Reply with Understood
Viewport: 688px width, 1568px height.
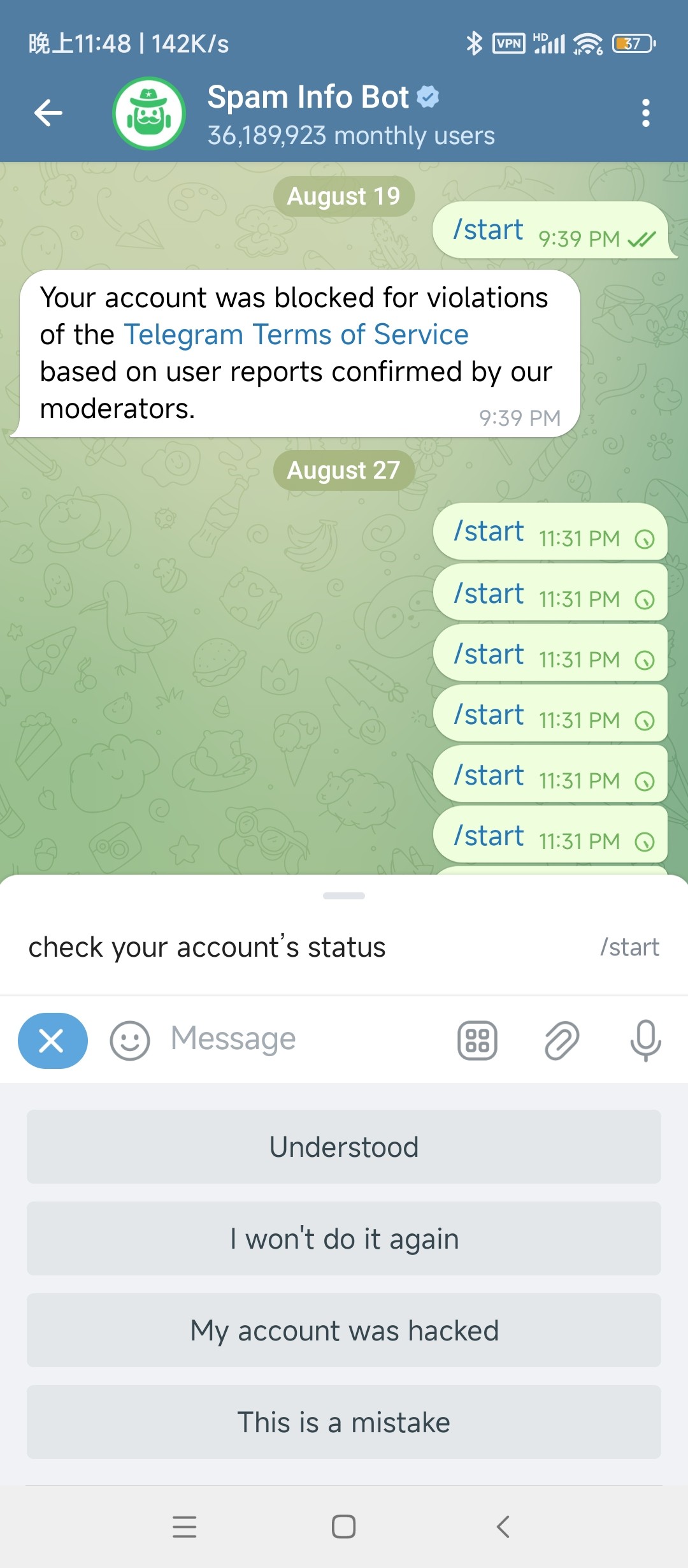coord(344,1147)
